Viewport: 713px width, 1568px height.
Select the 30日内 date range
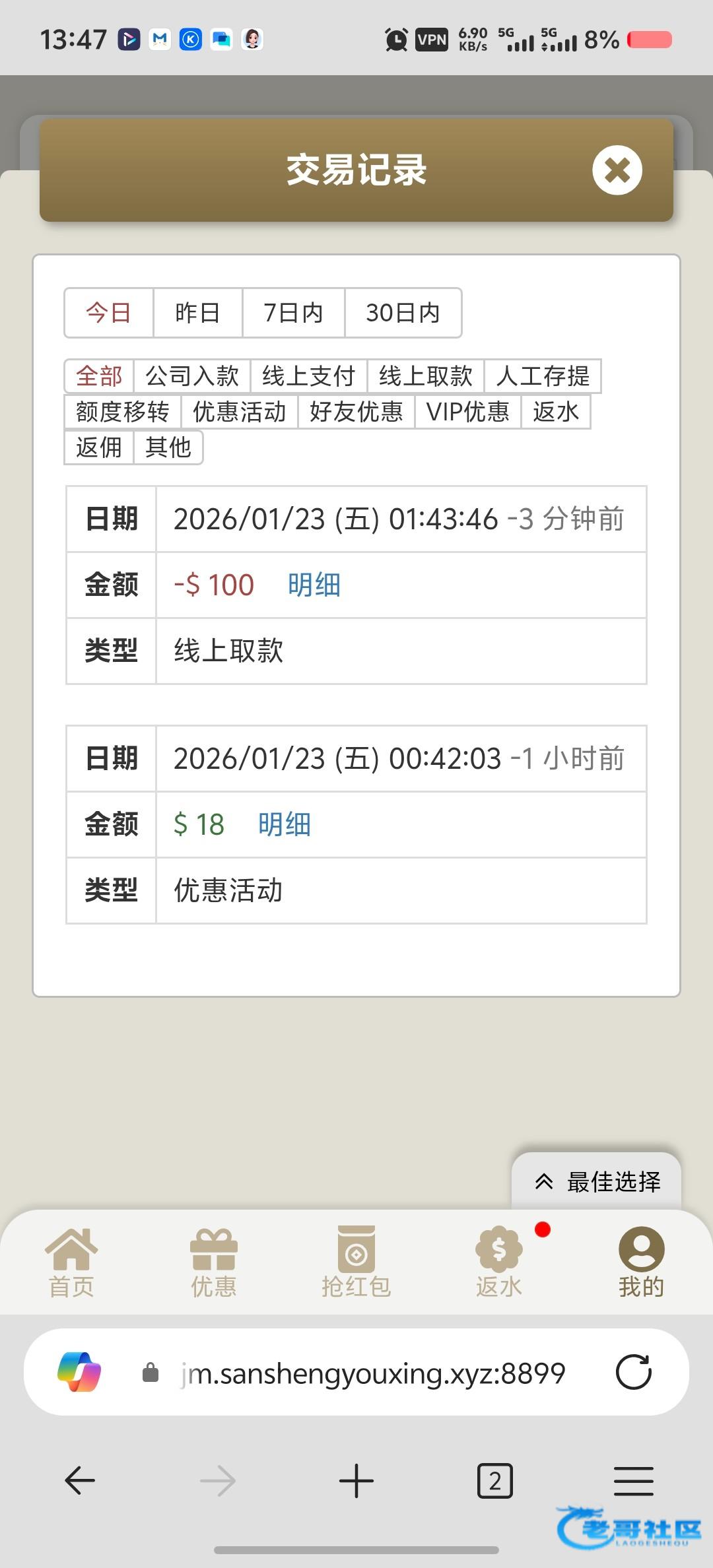(403, 313)
